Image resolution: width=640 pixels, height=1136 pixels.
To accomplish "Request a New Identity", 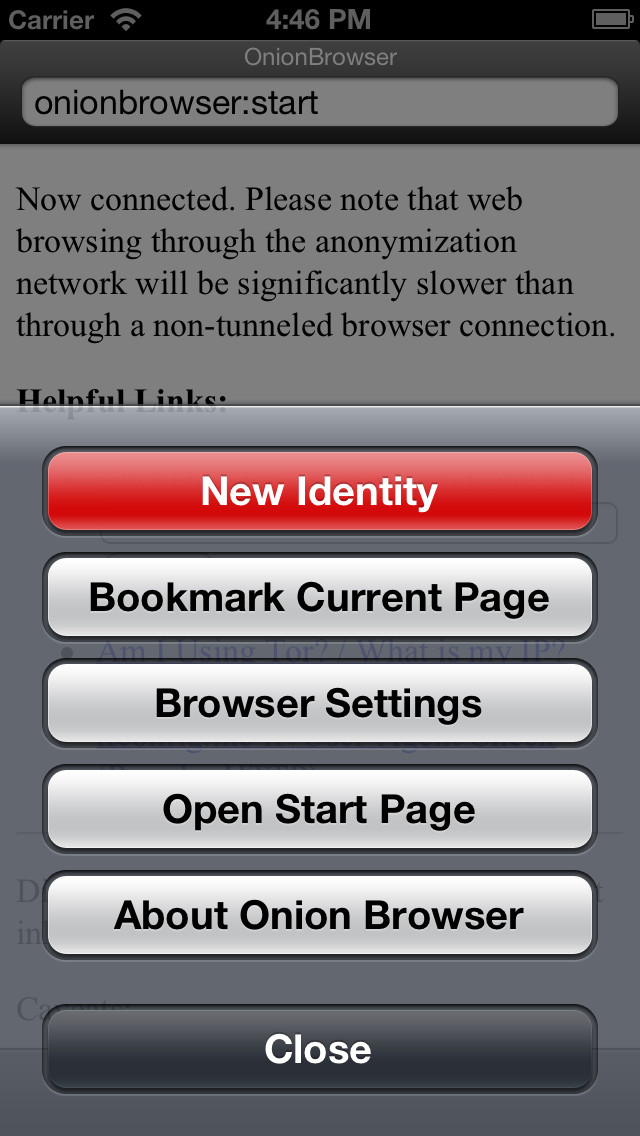I will tap(320, 490).
